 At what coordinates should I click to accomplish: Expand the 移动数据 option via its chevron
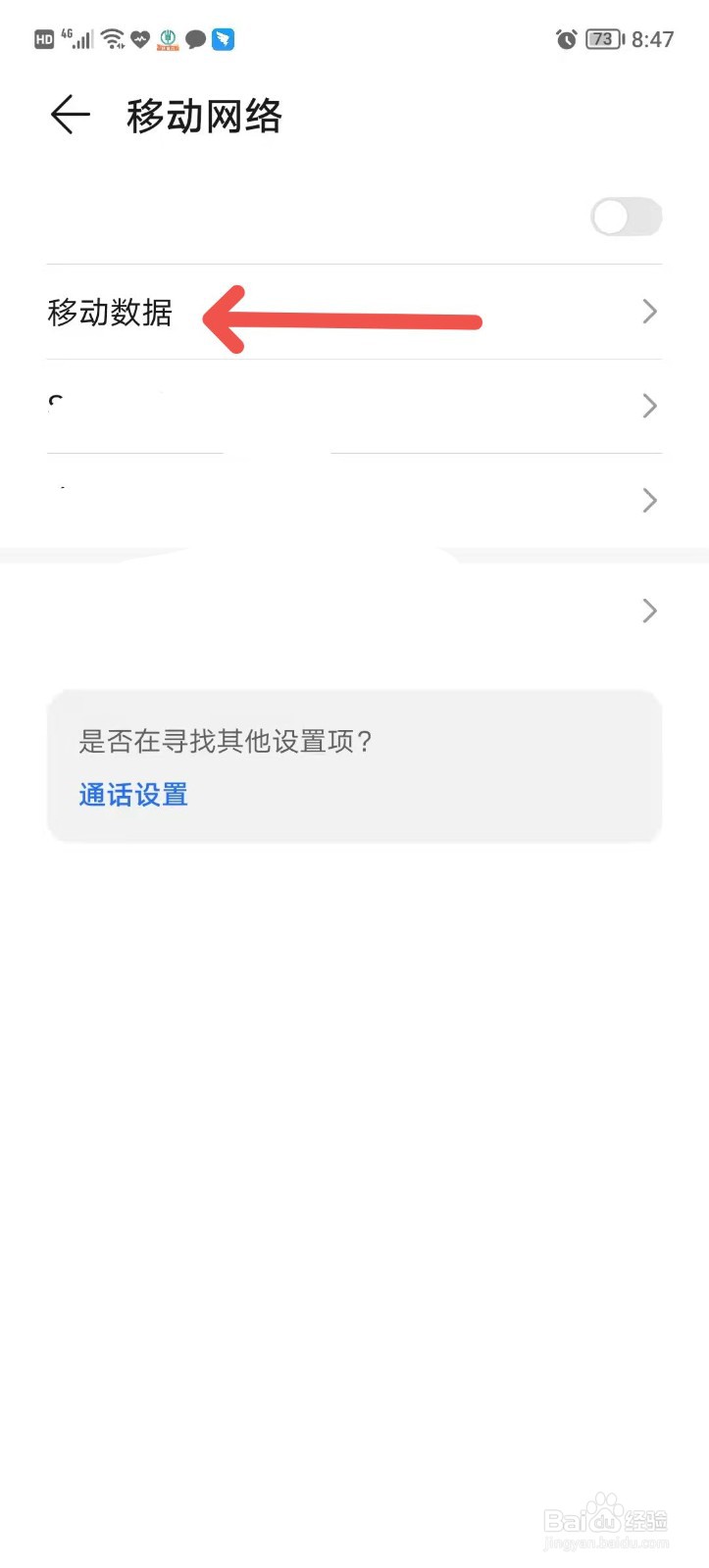pyautogui.click(x=648, y=312)
